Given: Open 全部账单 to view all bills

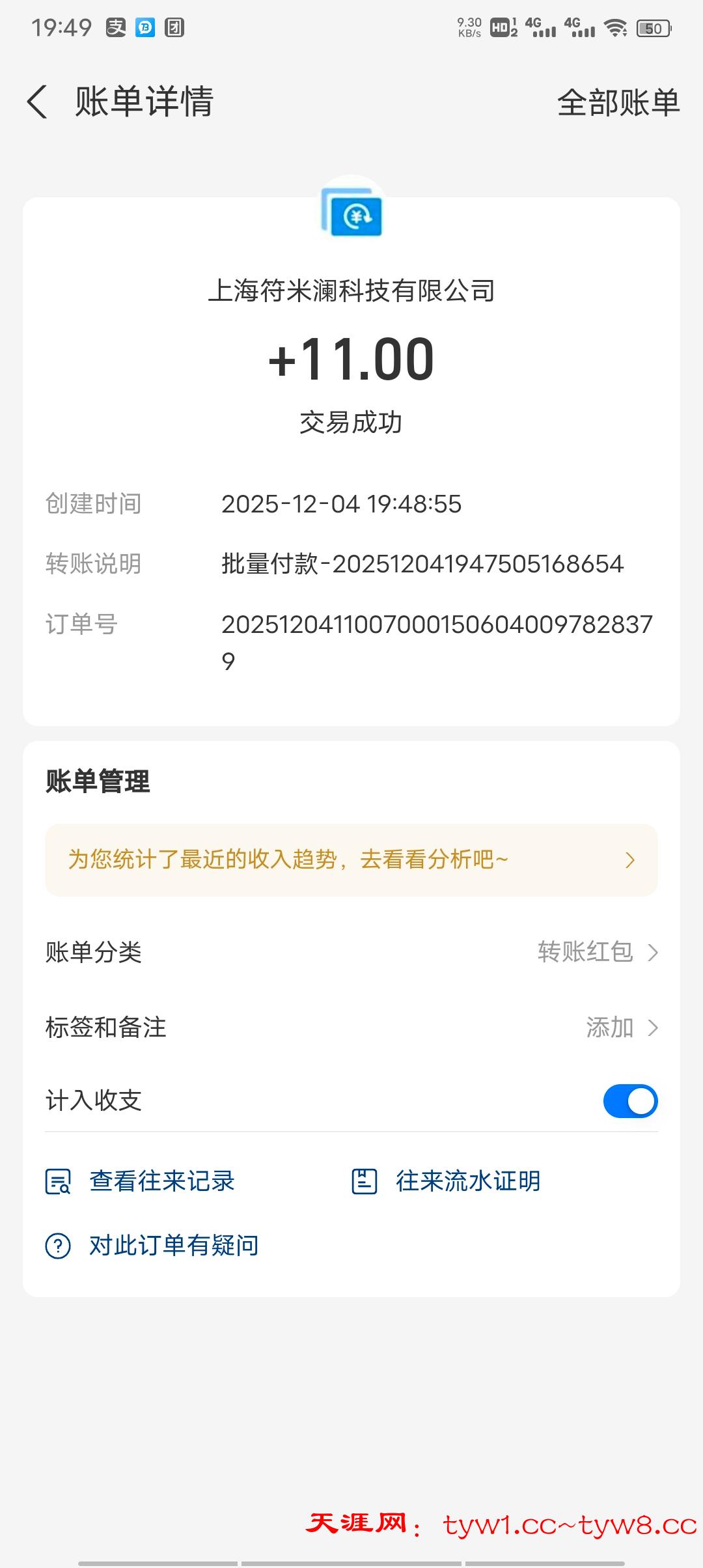Looking at the screenshot, I should (618, 103).
